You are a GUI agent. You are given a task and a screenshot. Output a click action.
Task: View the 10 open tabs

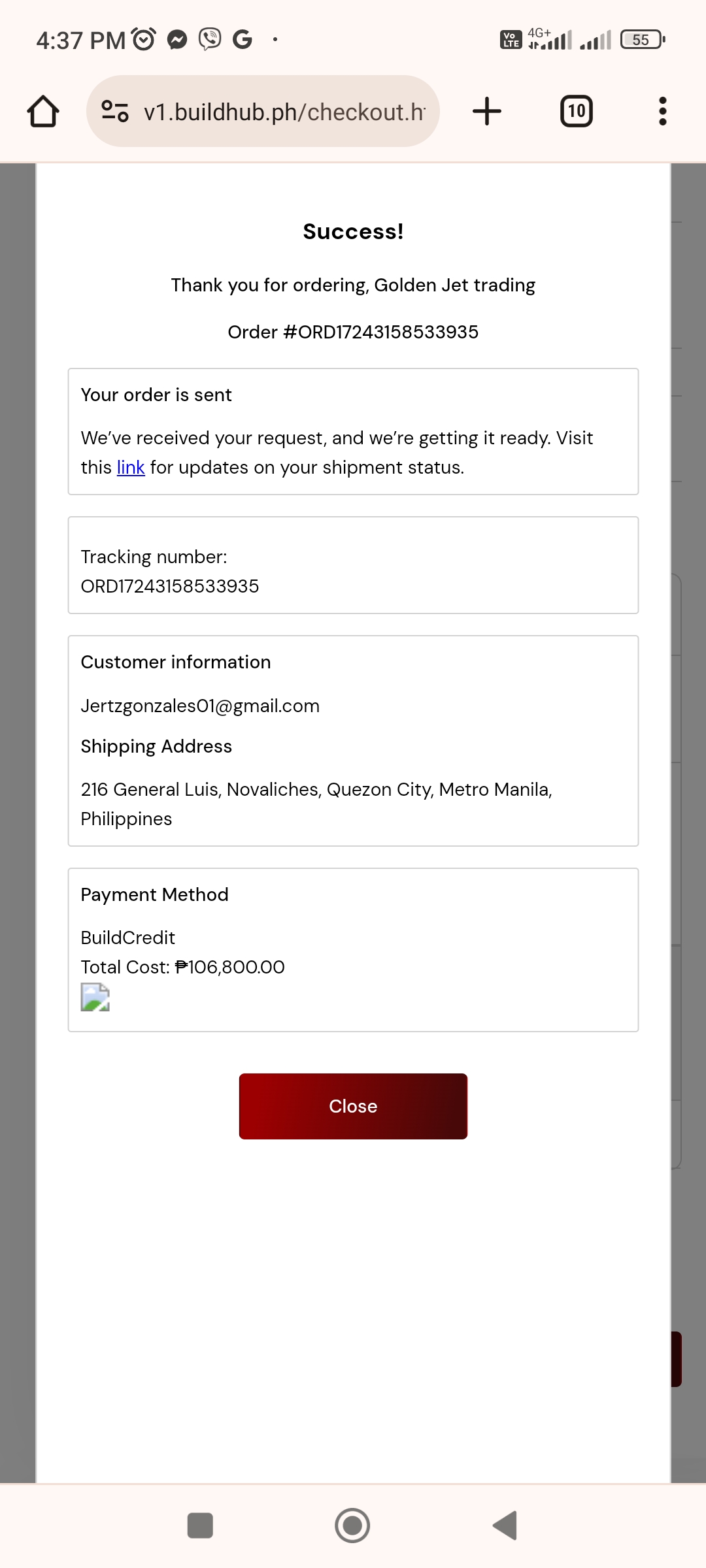(x=576, y=111)
